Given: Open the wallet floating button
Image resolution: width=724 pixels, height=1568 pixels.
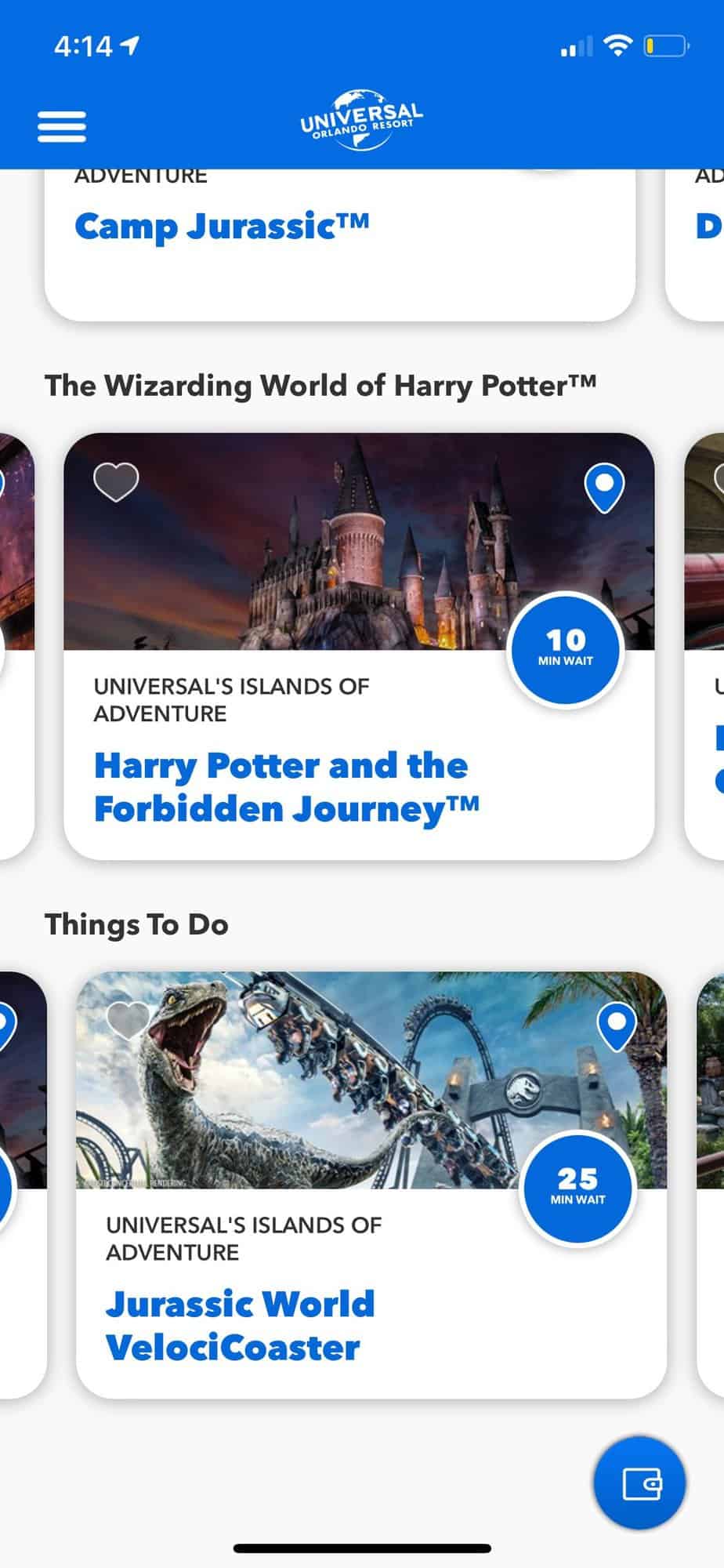Looking at the screenshot, I should coord(640,1483).
